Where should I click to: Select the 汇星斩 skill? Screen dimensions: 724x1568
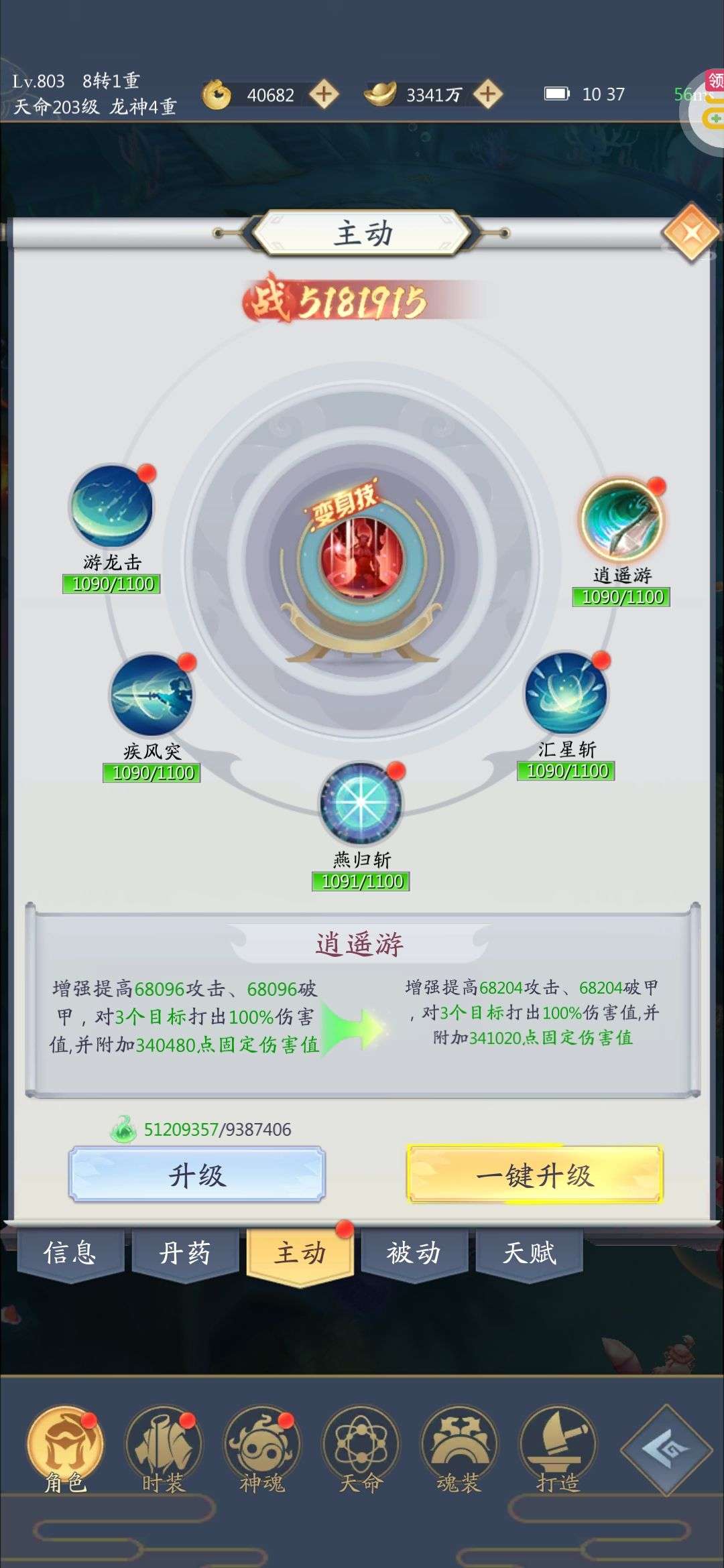tap(566, 694)
